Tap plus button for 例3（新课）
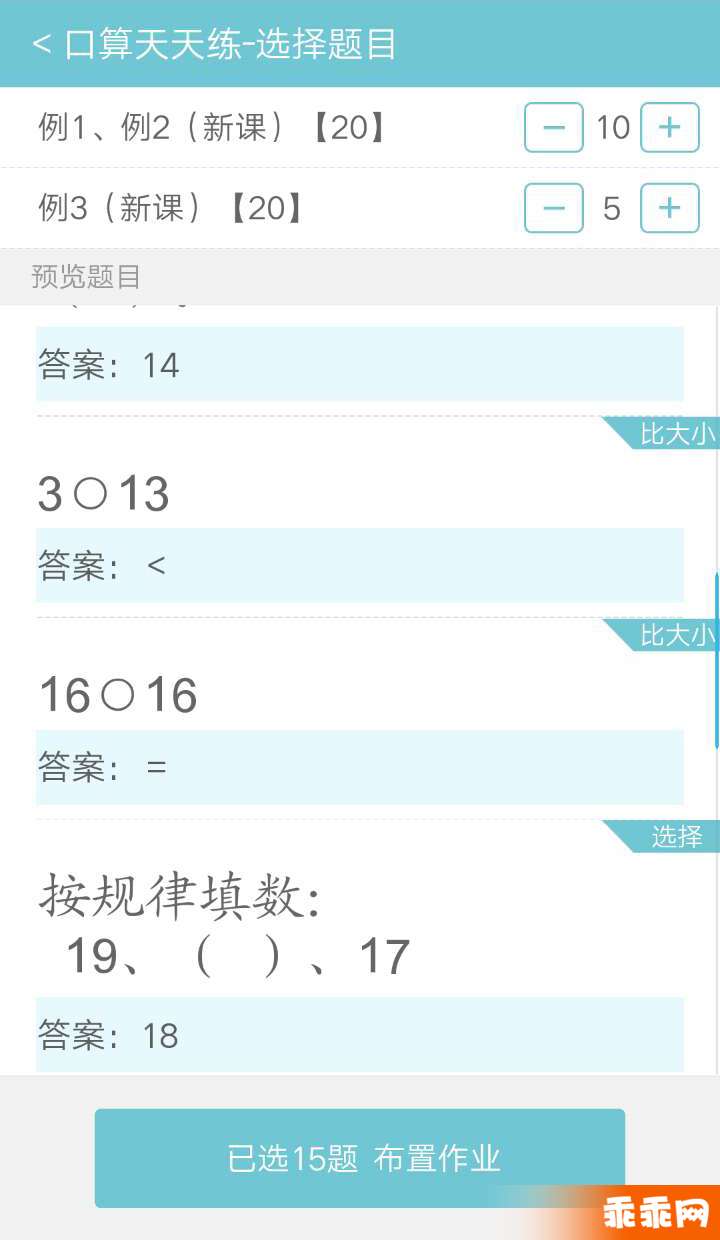720x1240 pixels. 670,208
